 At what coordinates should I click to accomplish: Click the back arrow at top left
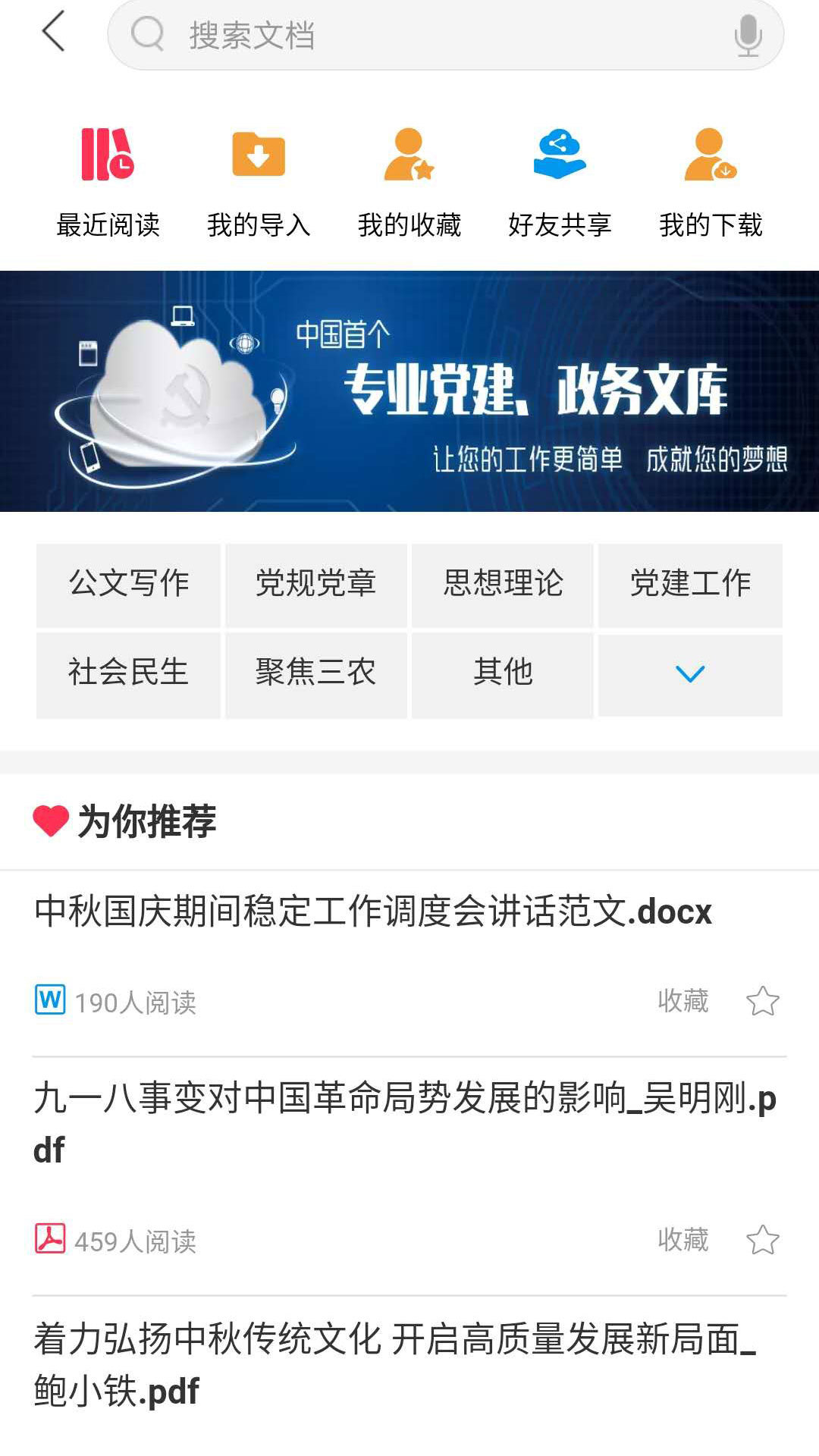52,34
